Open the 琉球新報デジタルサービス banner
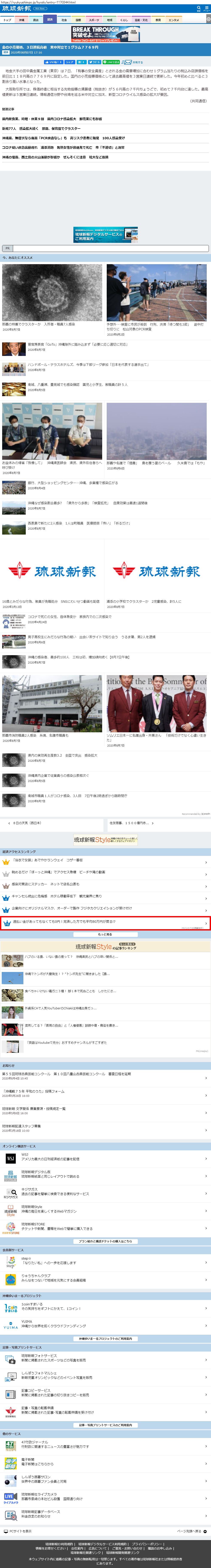211x1568 pixels. tap(105, 234)
